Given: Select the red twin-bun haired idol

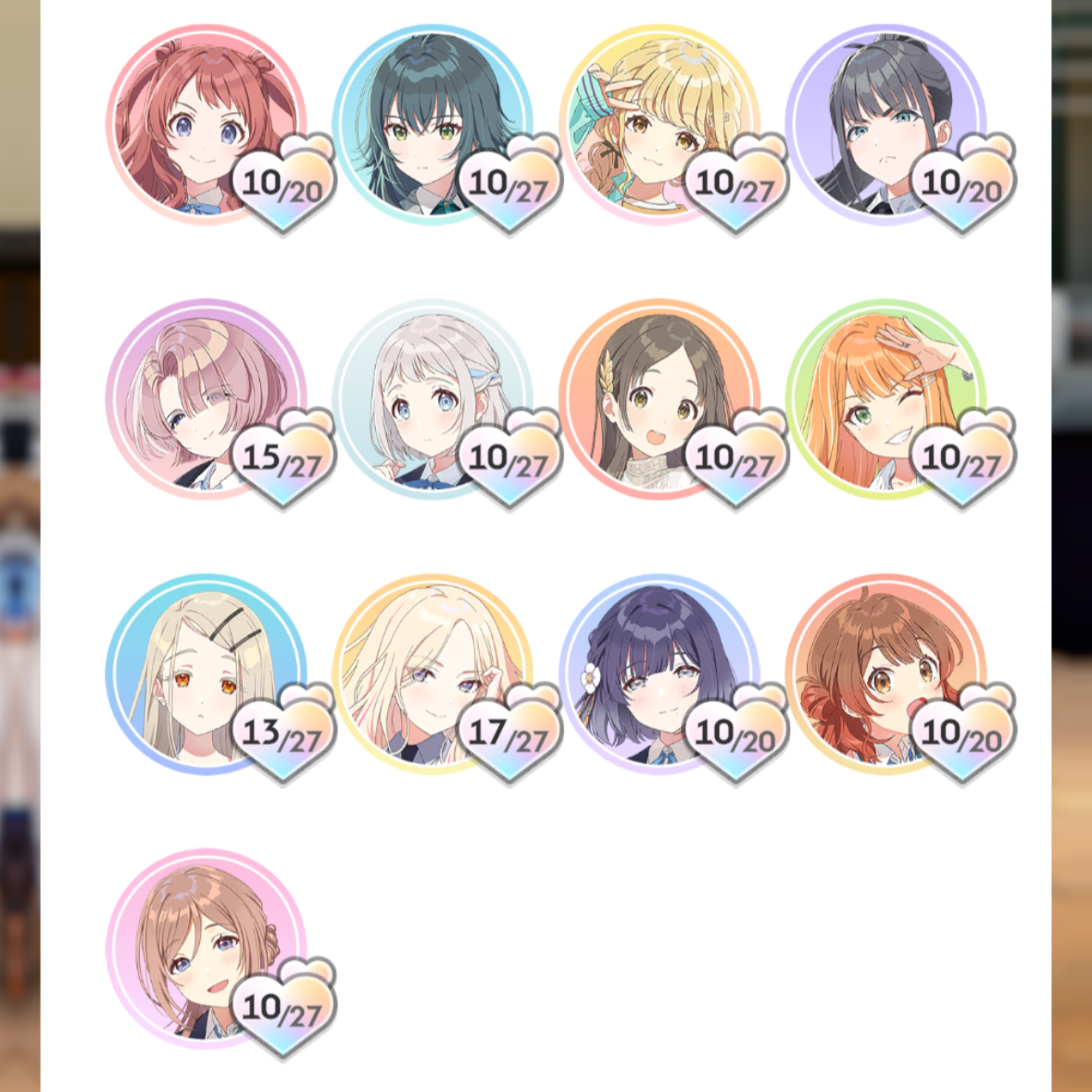Looking at the screenshot, I should (x=206, y=125).
